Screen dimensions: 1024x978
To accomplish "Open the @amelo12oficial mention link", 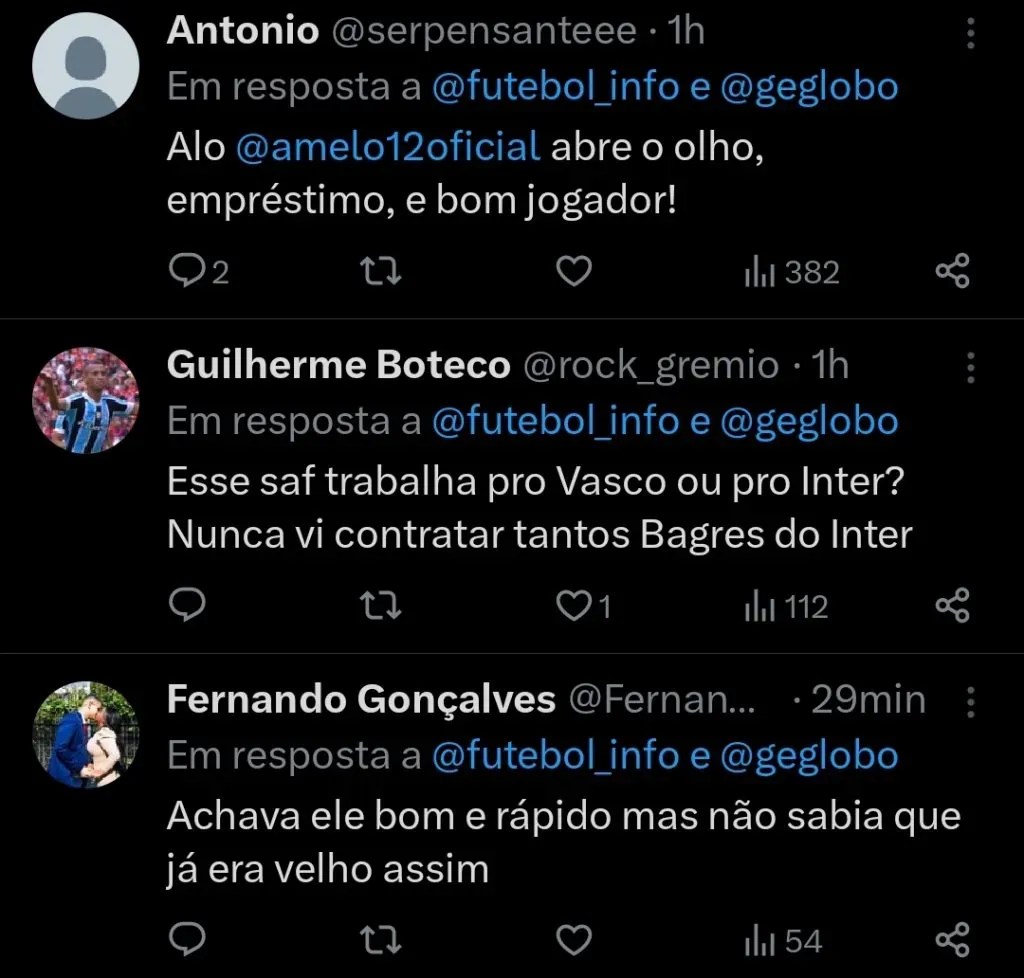I will click(388, 147).
